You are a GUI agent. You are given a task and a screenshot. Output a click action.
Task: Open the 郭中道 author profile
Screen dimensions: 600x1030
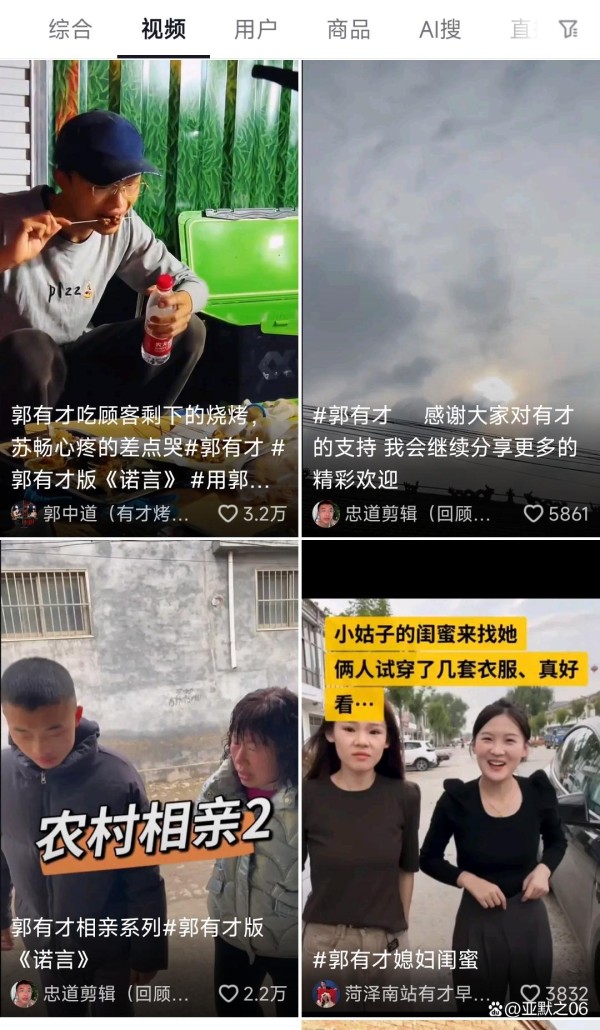pos(100,514)
